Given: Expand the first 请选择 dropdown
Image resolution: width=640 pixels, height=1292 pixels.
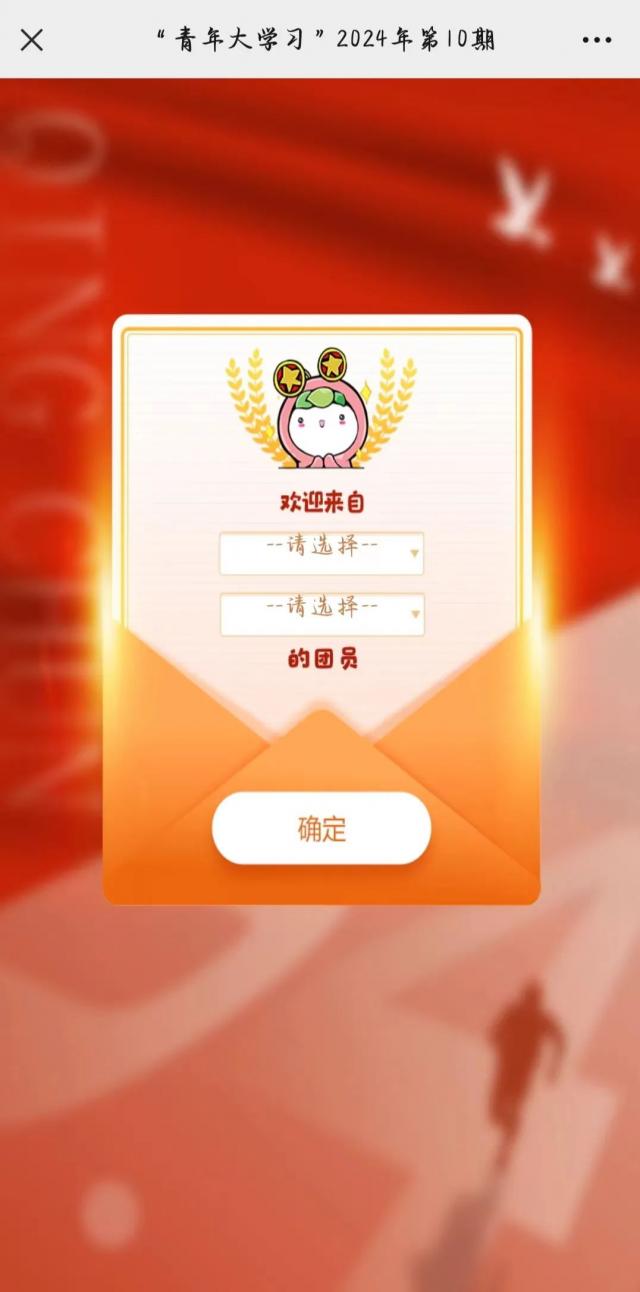Looking at the screenshot, I should point(321,553).
